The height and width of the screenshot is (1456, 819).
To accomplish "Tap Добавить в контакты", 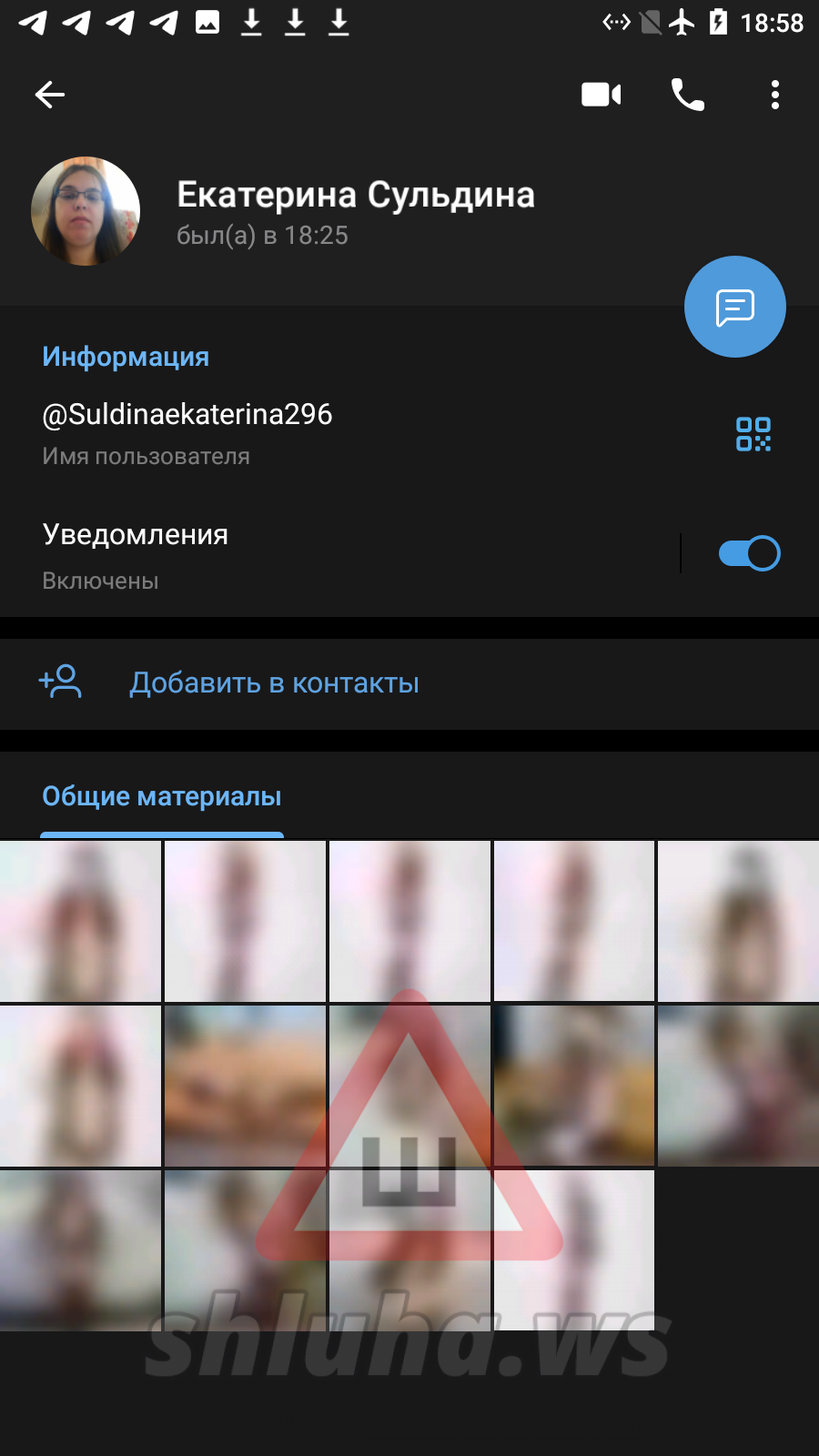I will [274, 682].
